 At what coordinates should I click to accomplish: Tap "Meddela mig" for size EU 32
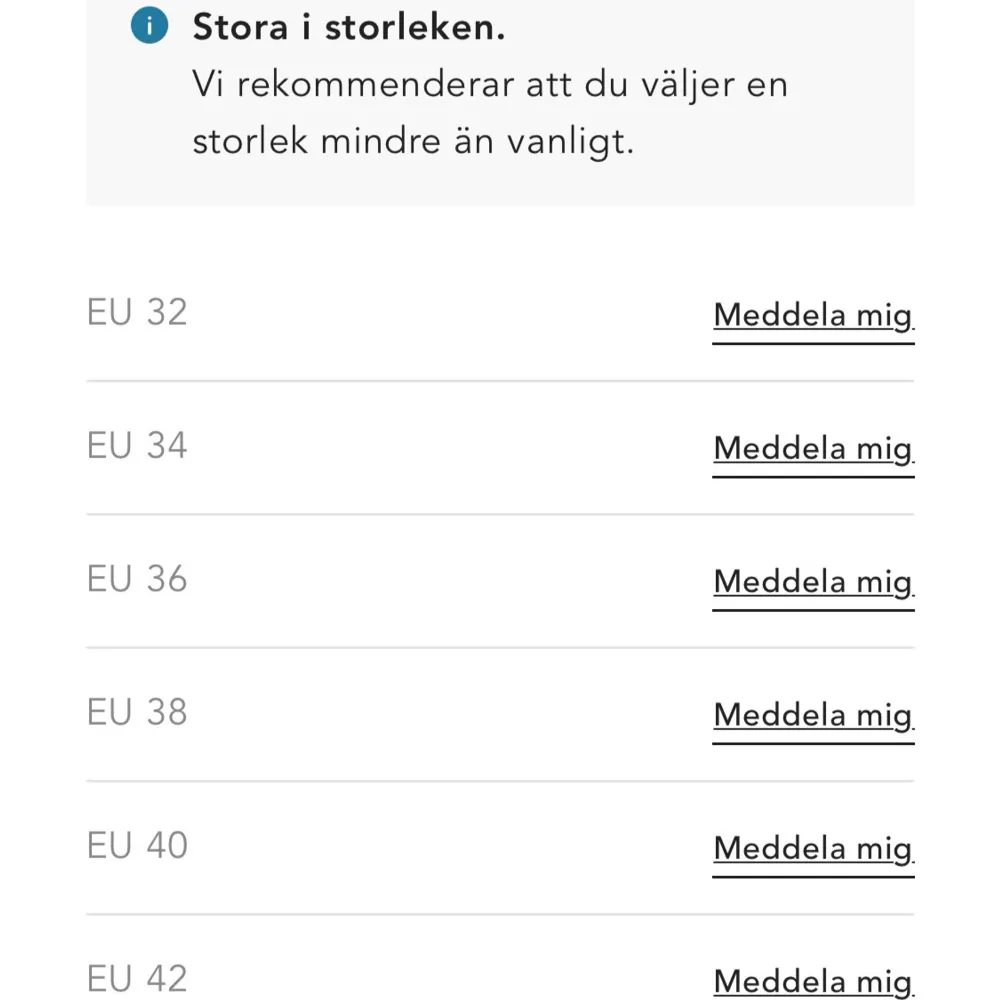pyautogui.click(x=812, y=316)
